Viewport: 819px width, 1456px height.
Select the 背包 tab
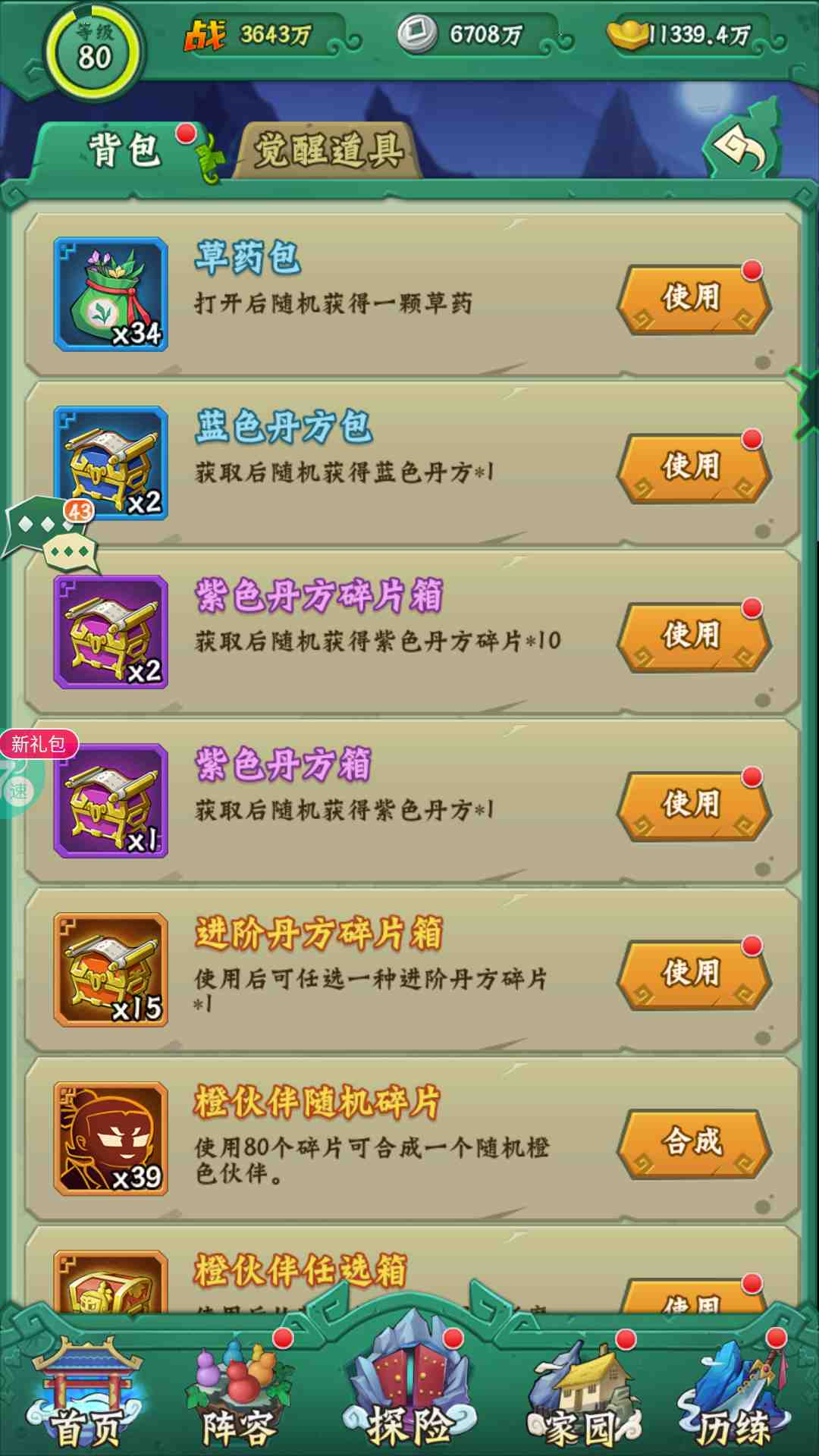click(125, 149)
